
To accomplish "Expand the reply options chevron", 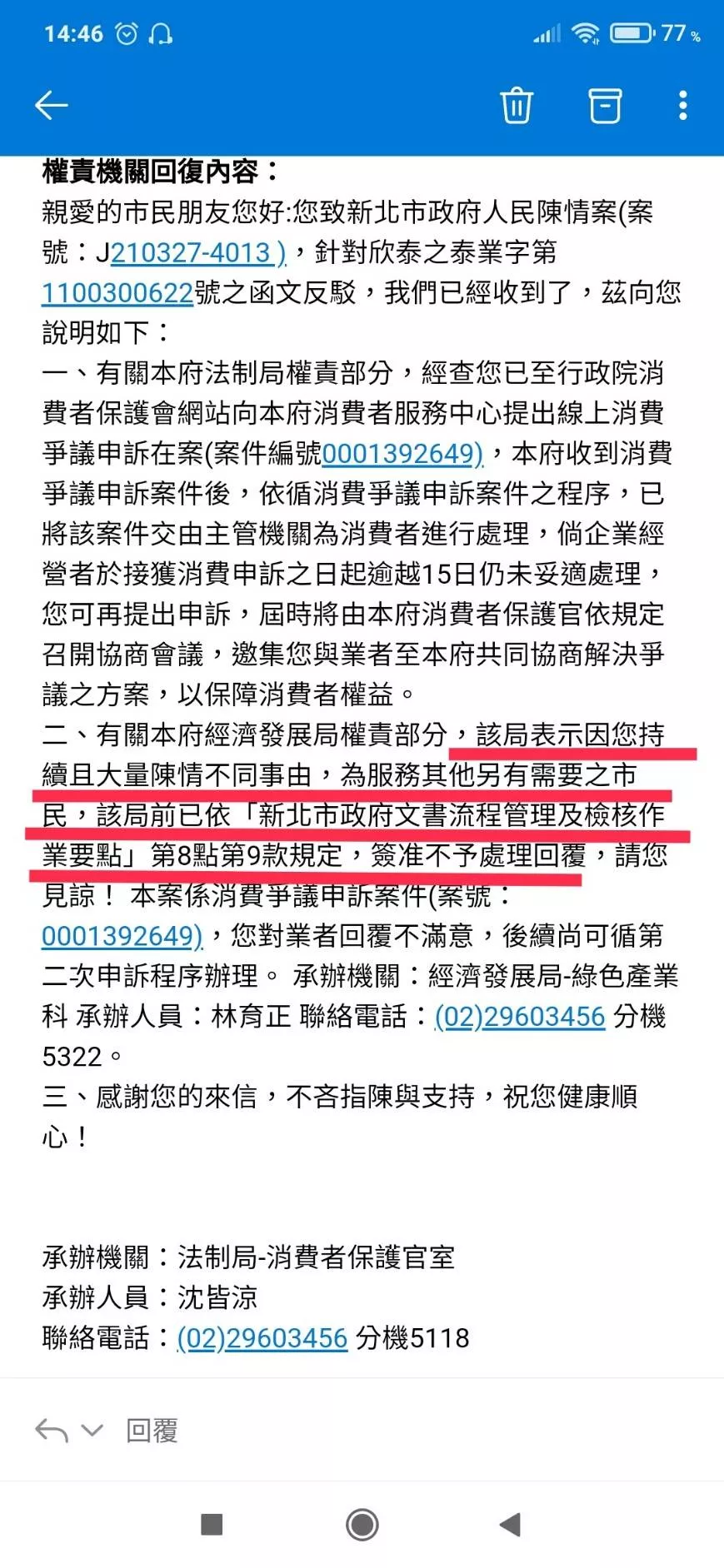I will (92, 1431).
